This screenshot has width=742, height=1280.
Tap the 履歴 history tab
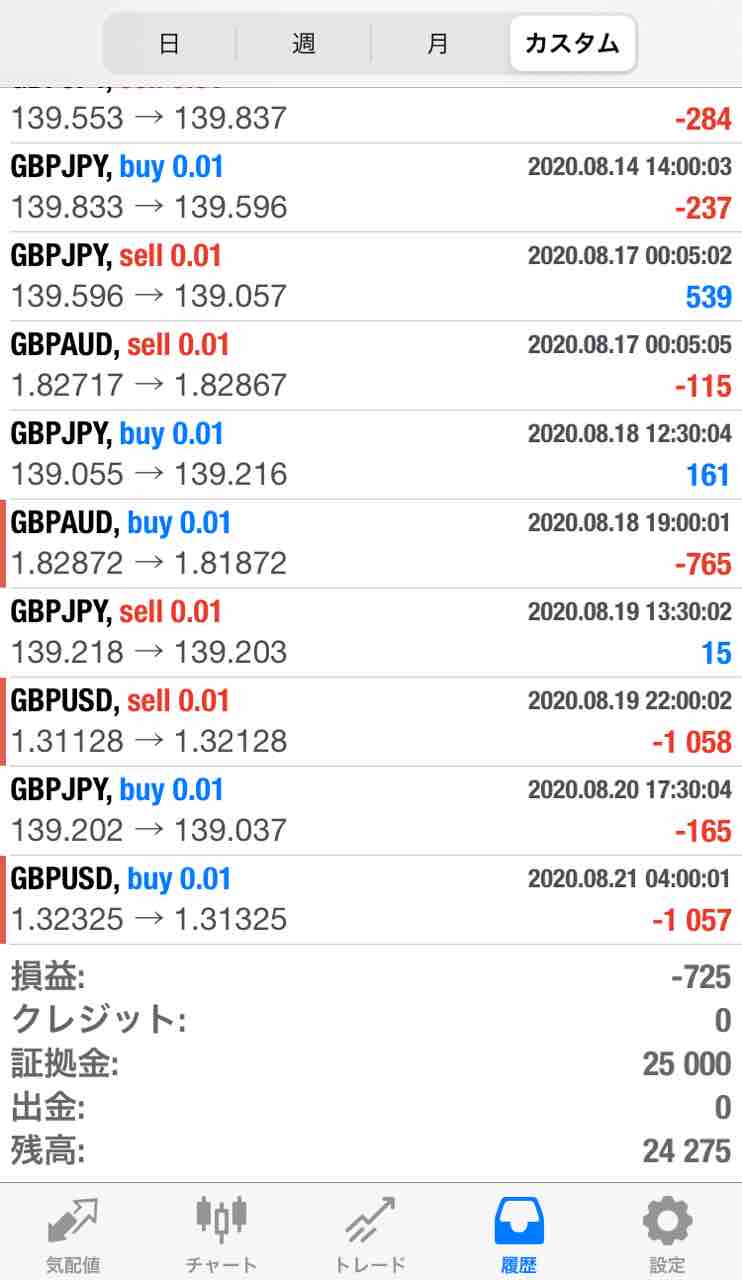(x=519, y=1233)
